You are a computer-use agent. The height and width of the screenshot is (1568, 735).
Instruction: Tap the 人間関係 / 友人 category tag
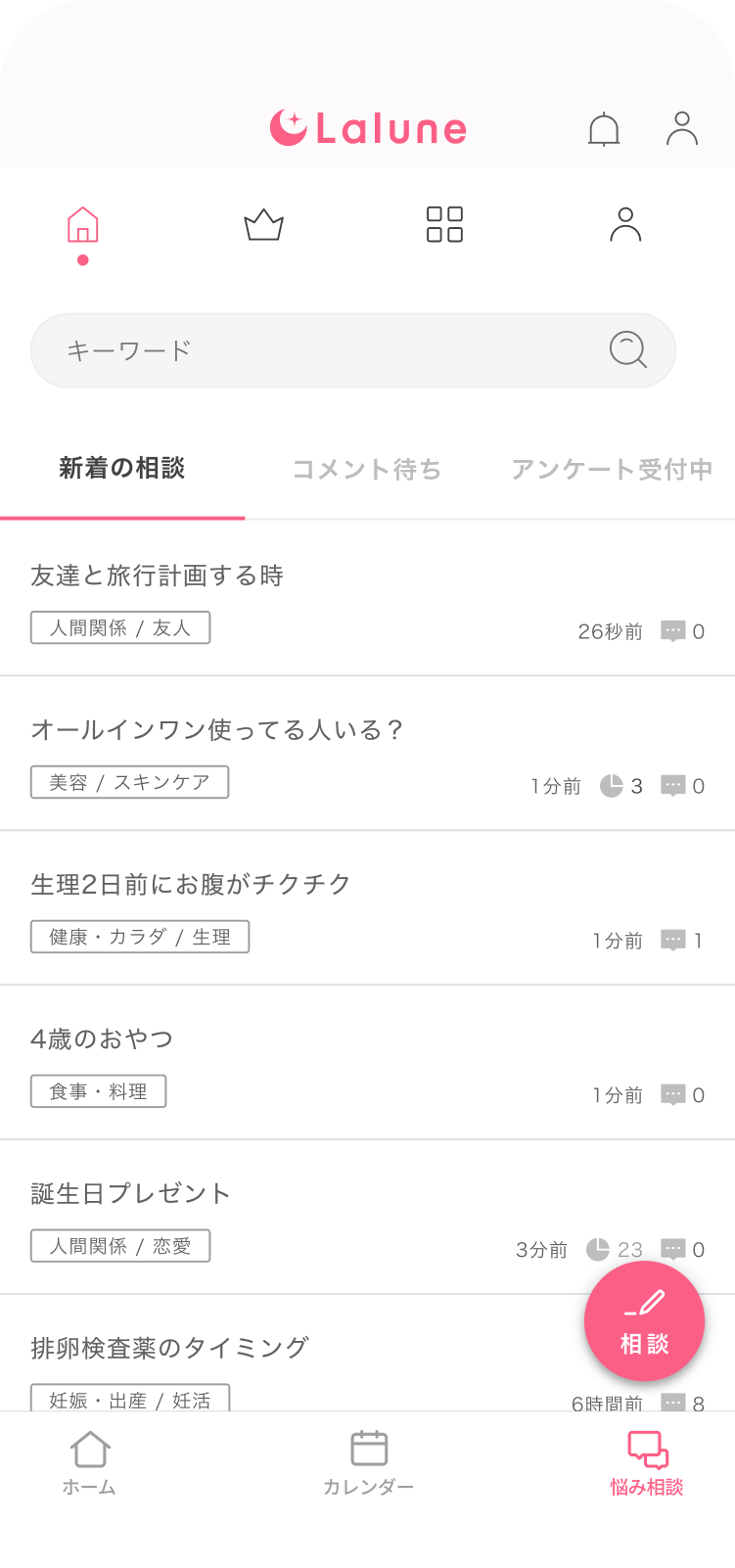coord(119,627)
